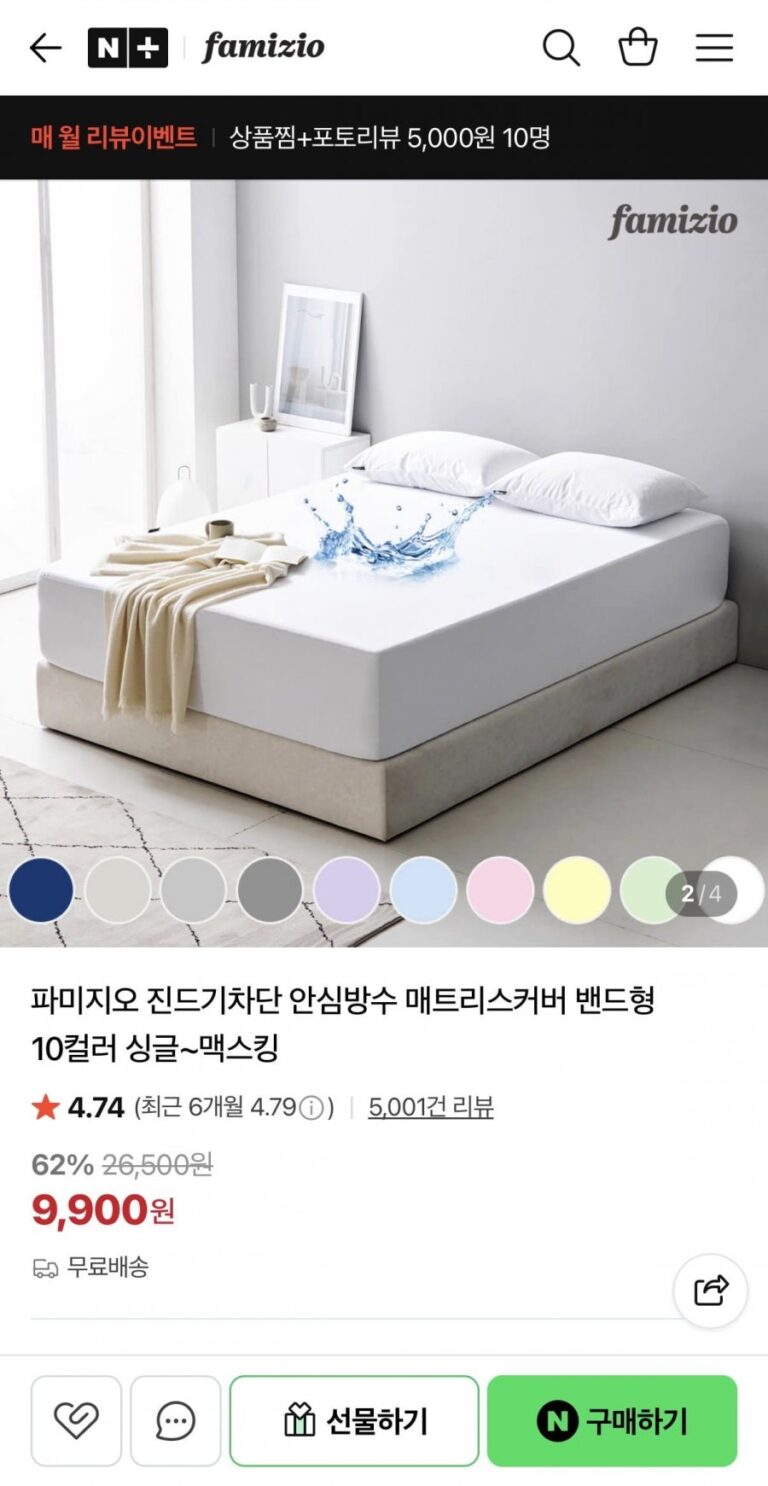Go back with the arrow icon

pos(46,47)
